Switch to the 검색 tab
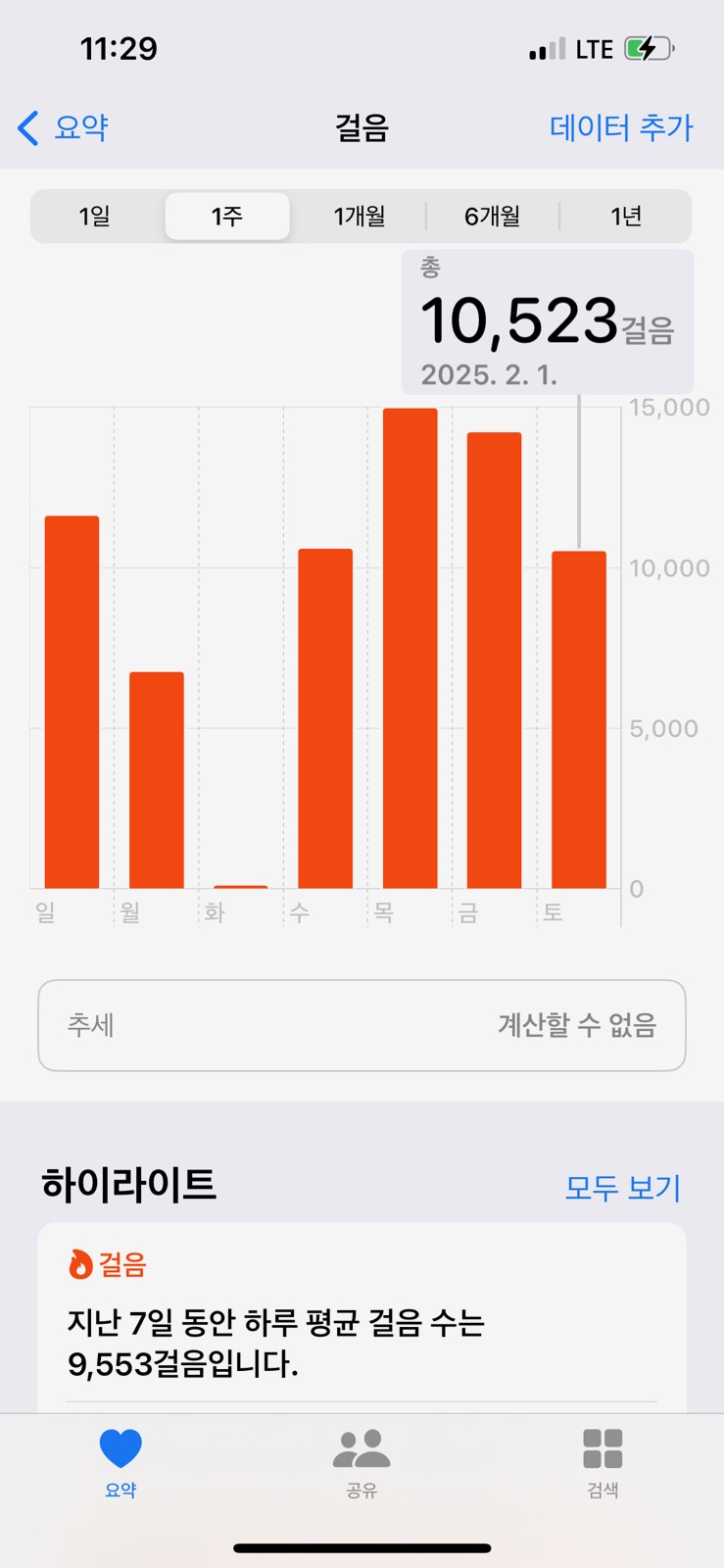The height and width of the screenshot is (1568, 724). (603, 1462)
